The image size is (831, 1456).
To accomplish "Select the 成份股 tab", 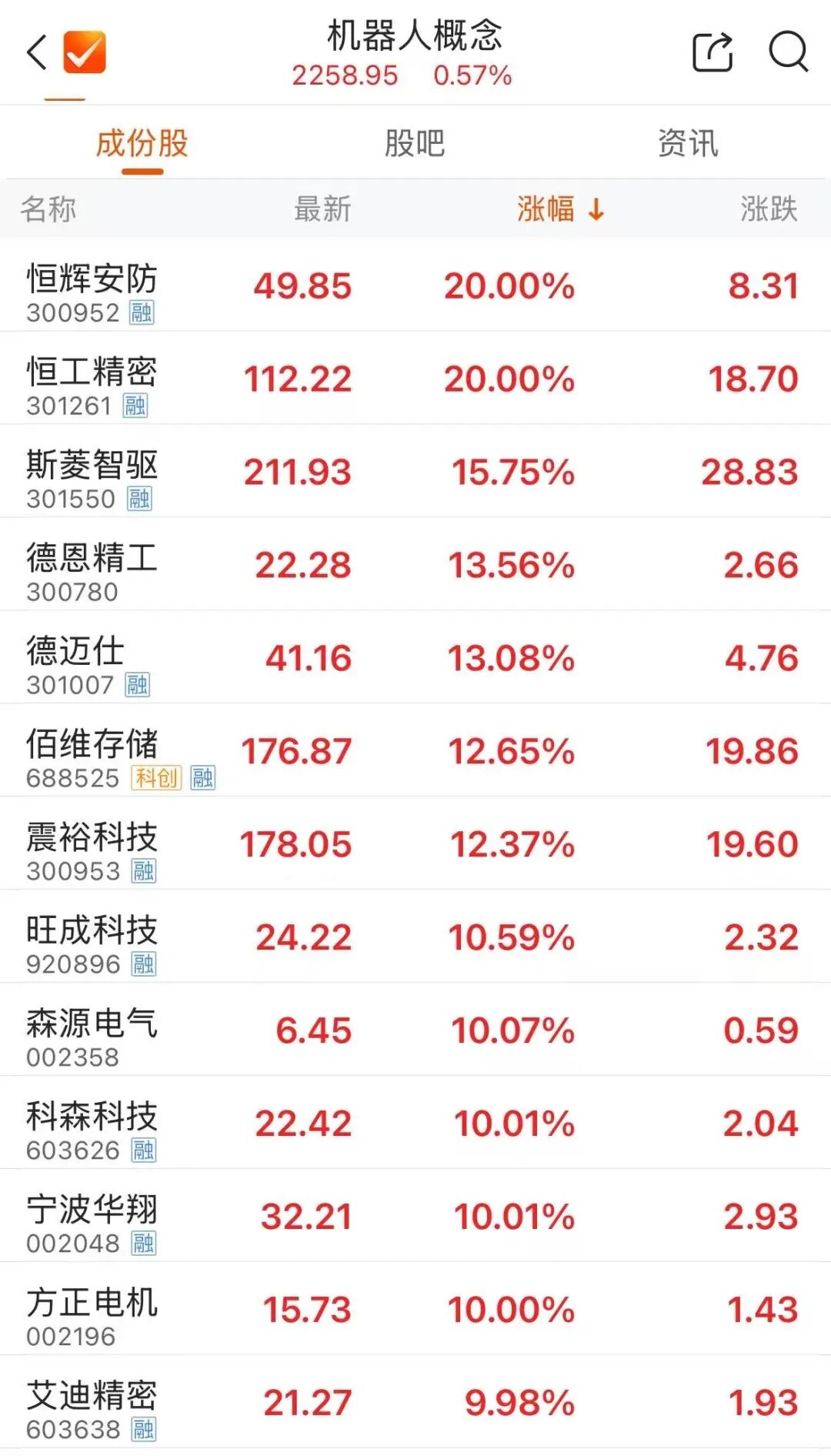I will coord(142,143).
